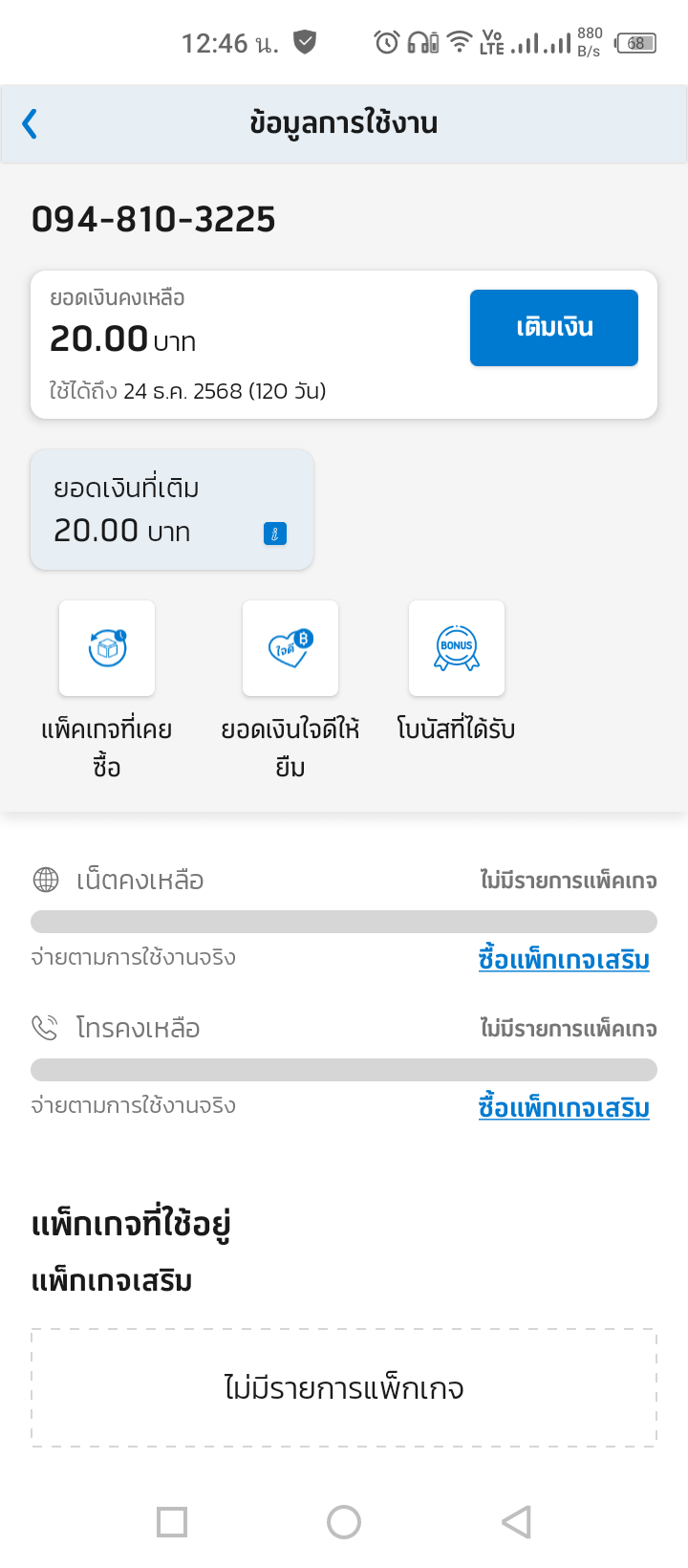
Task: Open the info icon in ยอดเงินที่เติม
Action: tap(275, 534)
